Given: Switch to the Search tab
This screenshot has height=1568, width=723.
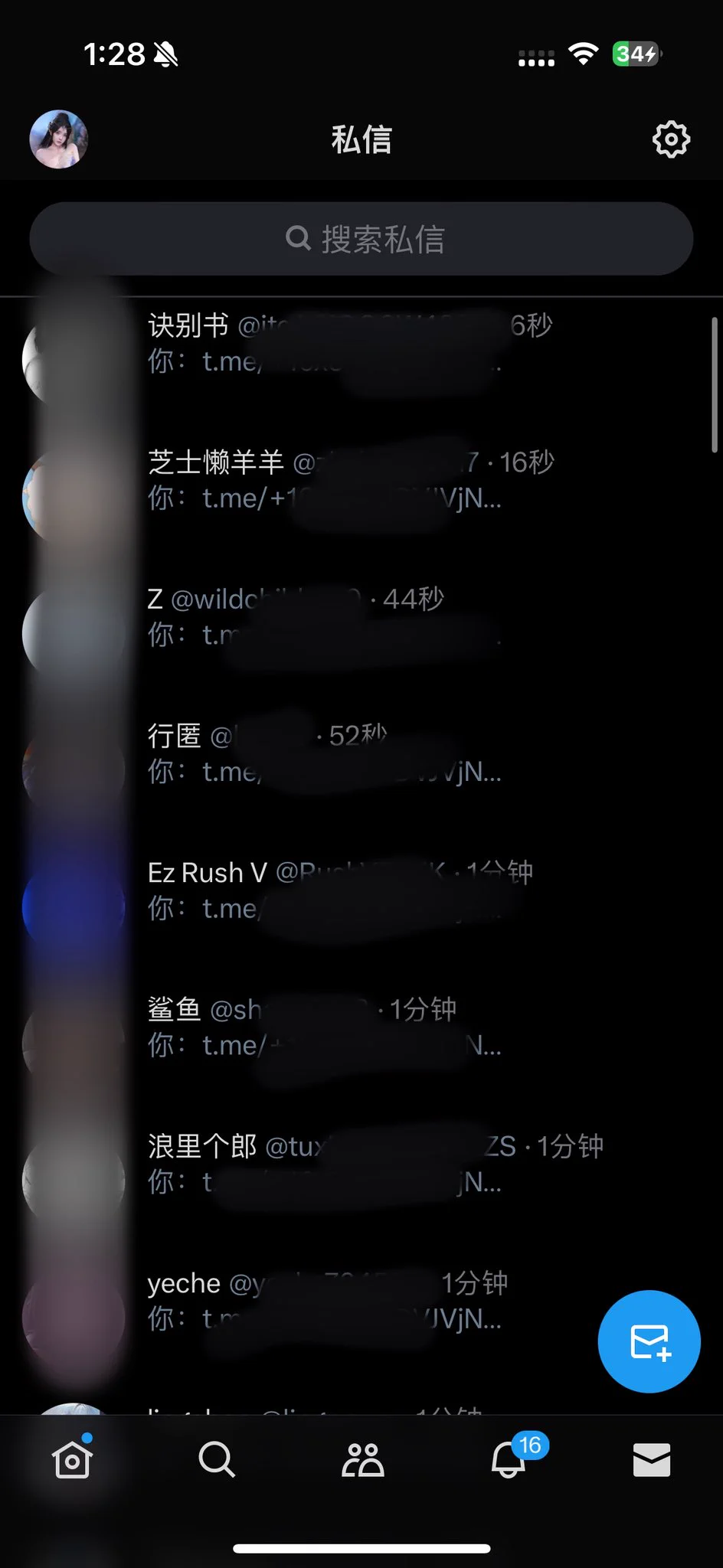Looking at the screenshot, I should [217, 1459].
